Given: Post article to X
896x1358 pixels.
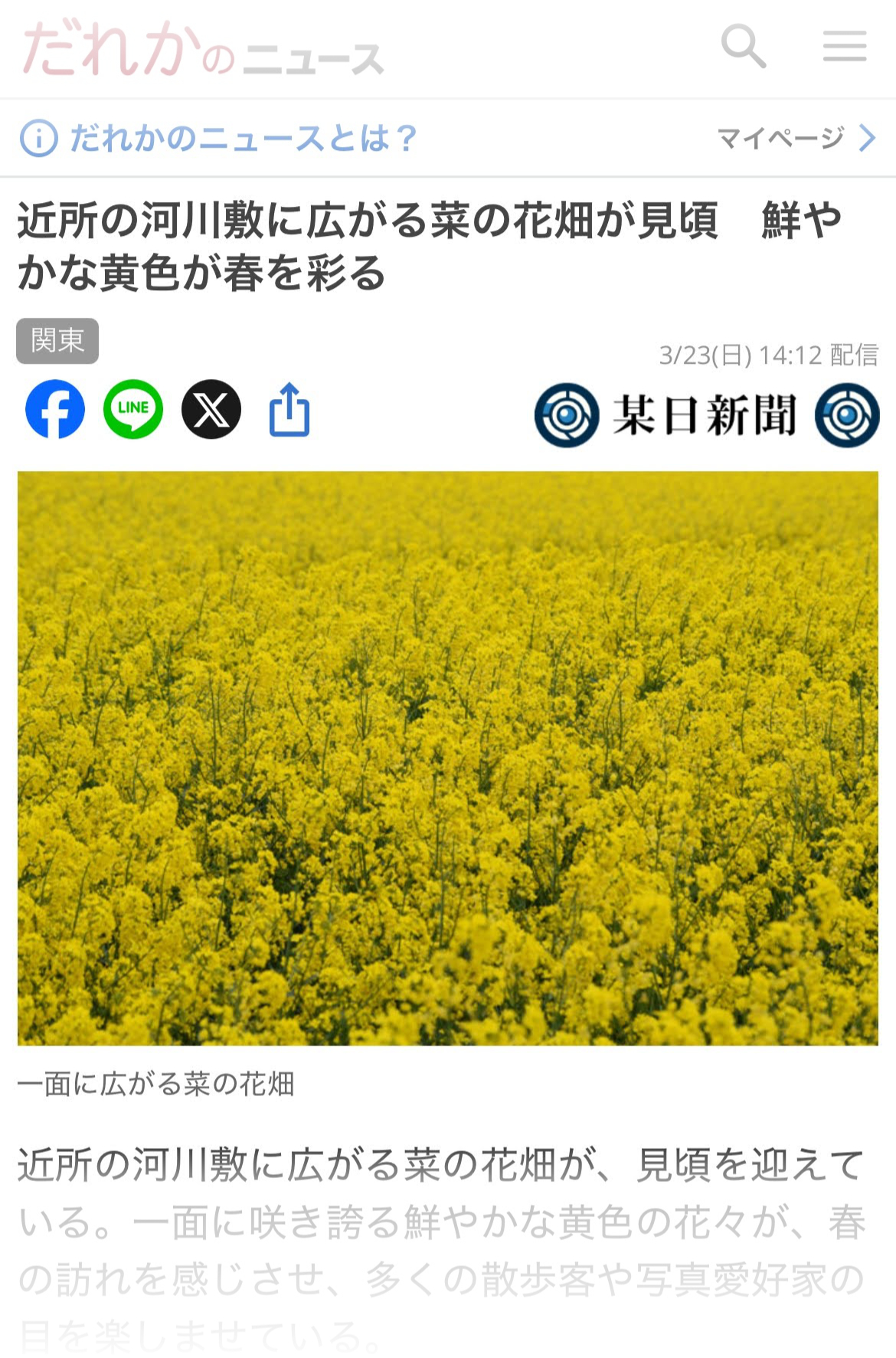Looking at the screenshot, I should [211, 409].
